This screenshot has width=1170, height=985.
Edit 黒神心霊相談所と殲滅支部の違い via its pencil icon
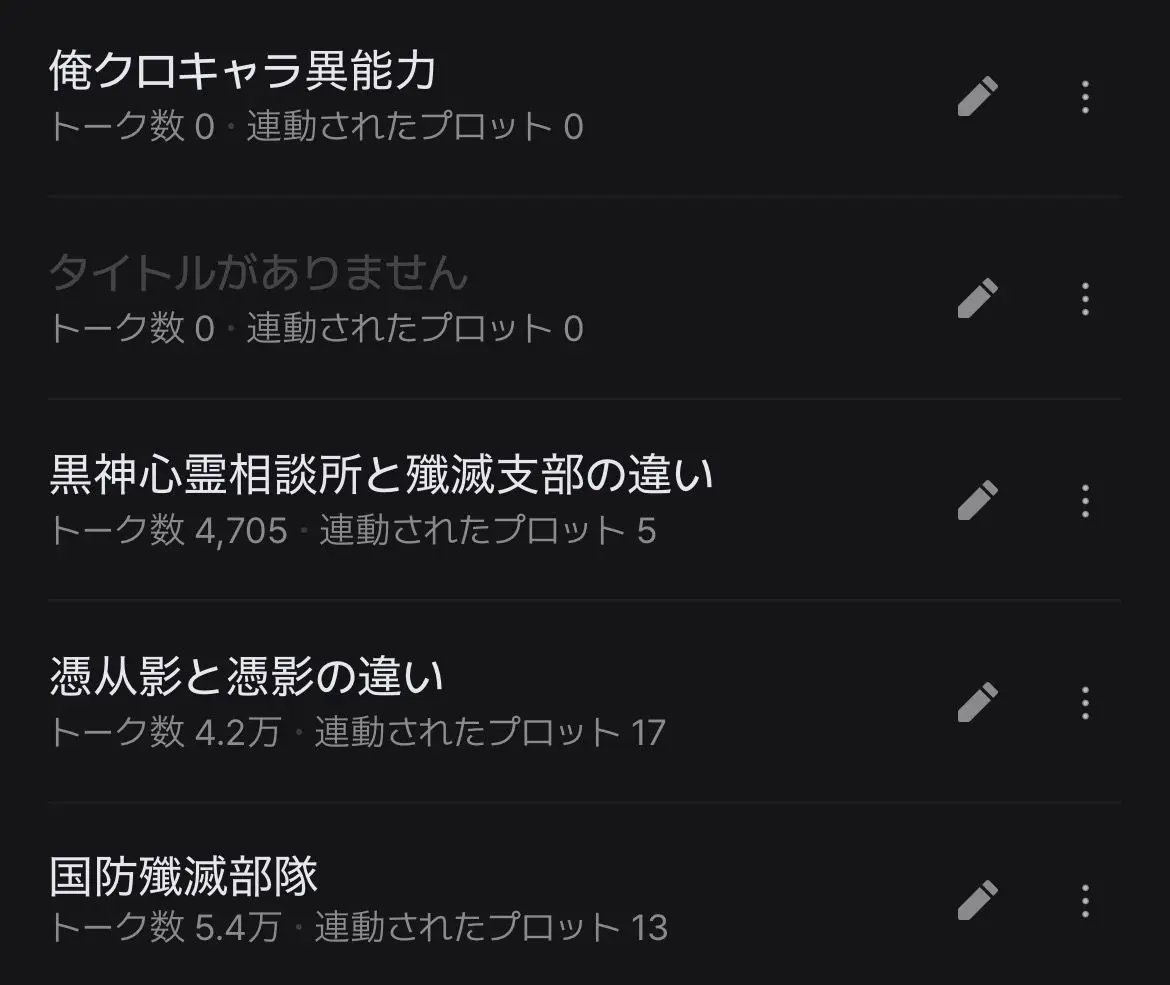pyautogui.click(x=977, y=500)
